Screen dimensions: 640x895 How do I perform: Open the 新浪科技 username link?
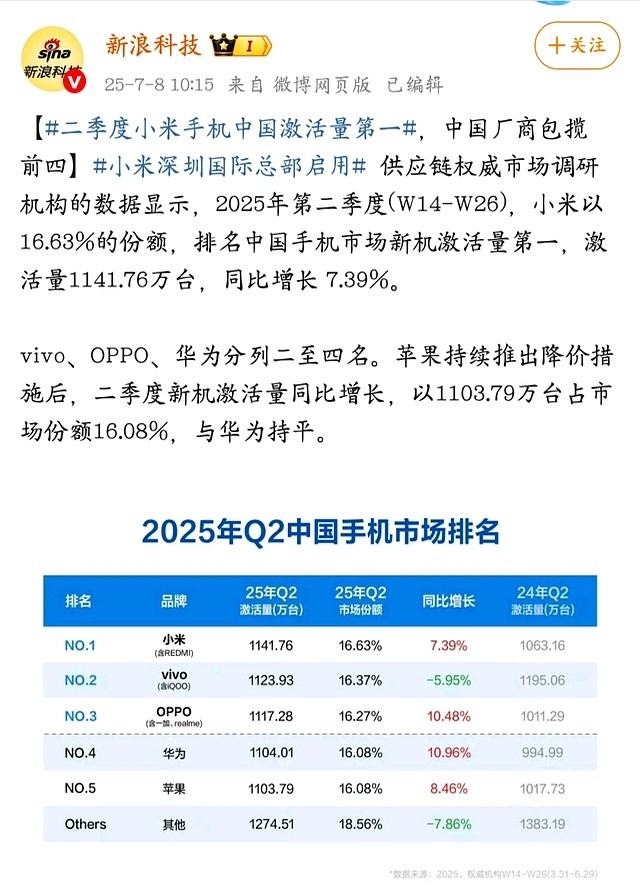pyautogui.click(x=153, y=46)
